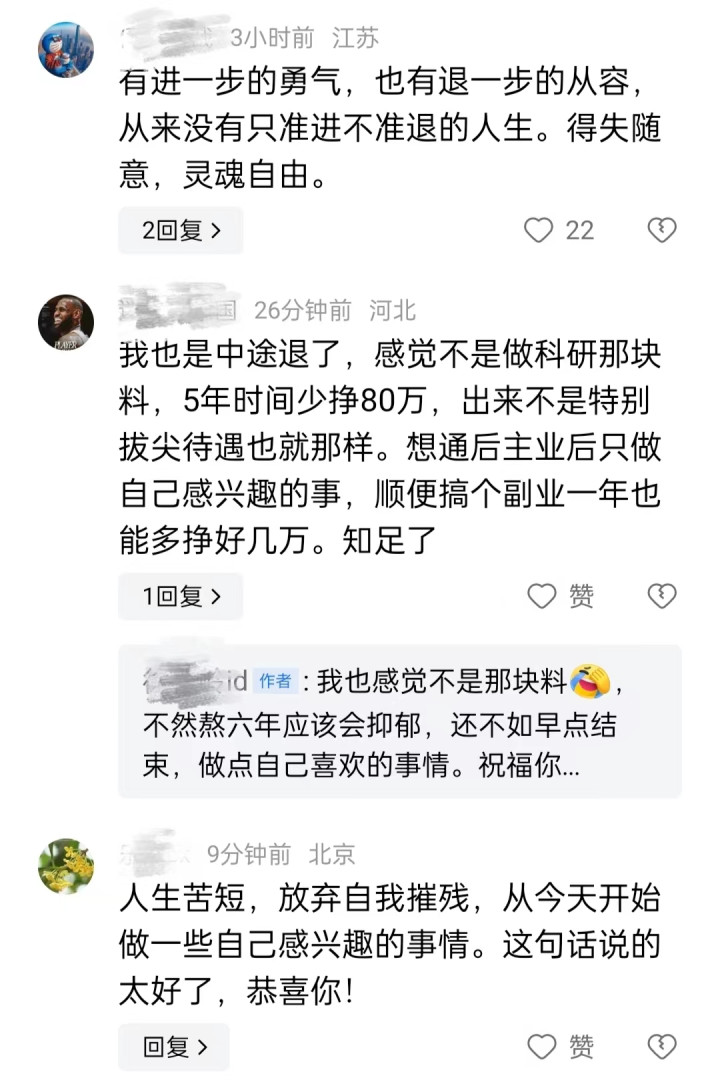This screenshot has height=1088, width=720.
Task: Expand the 1回复 under the Hebei comment
Action: [180, 597]
